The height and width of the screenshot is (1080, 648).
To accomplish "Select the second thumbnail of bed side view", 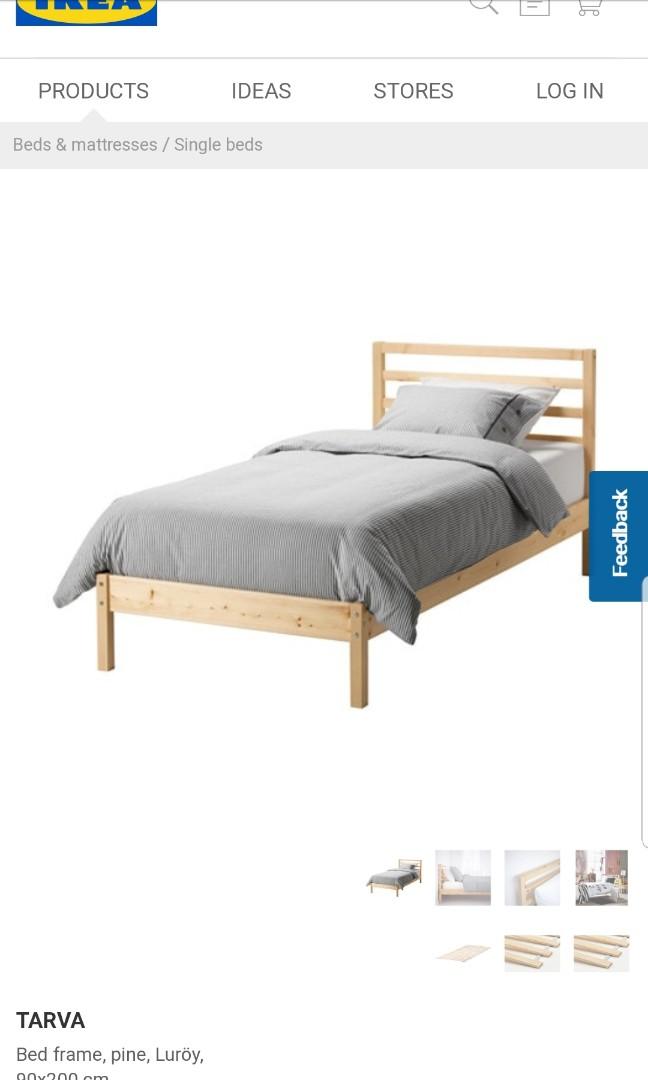I will (x=463, y=878).
